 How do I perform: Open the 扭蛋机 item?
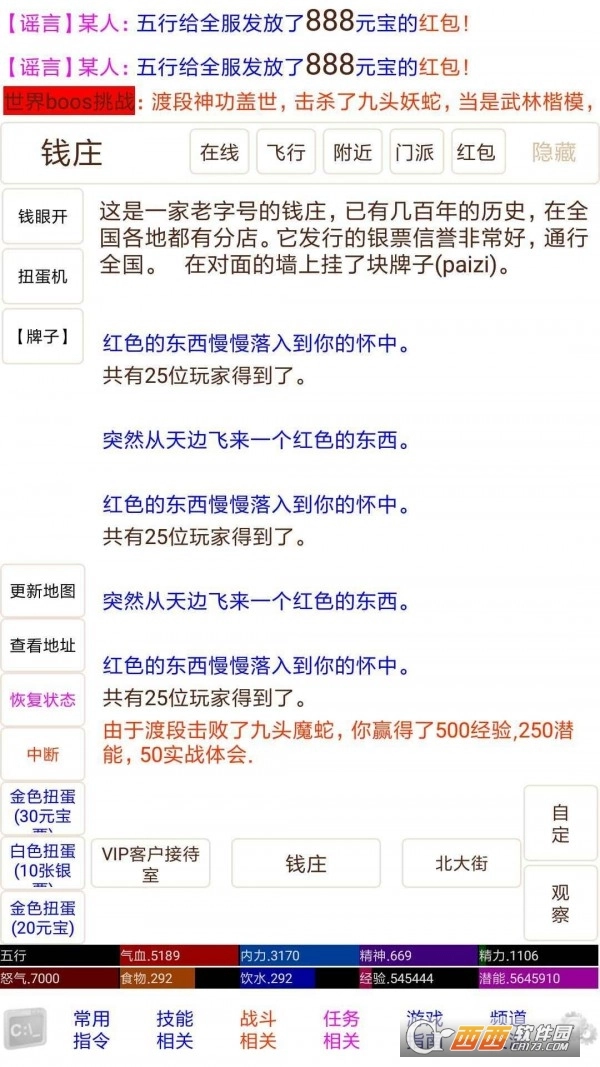pyautogui.click(x=43, y=276)
